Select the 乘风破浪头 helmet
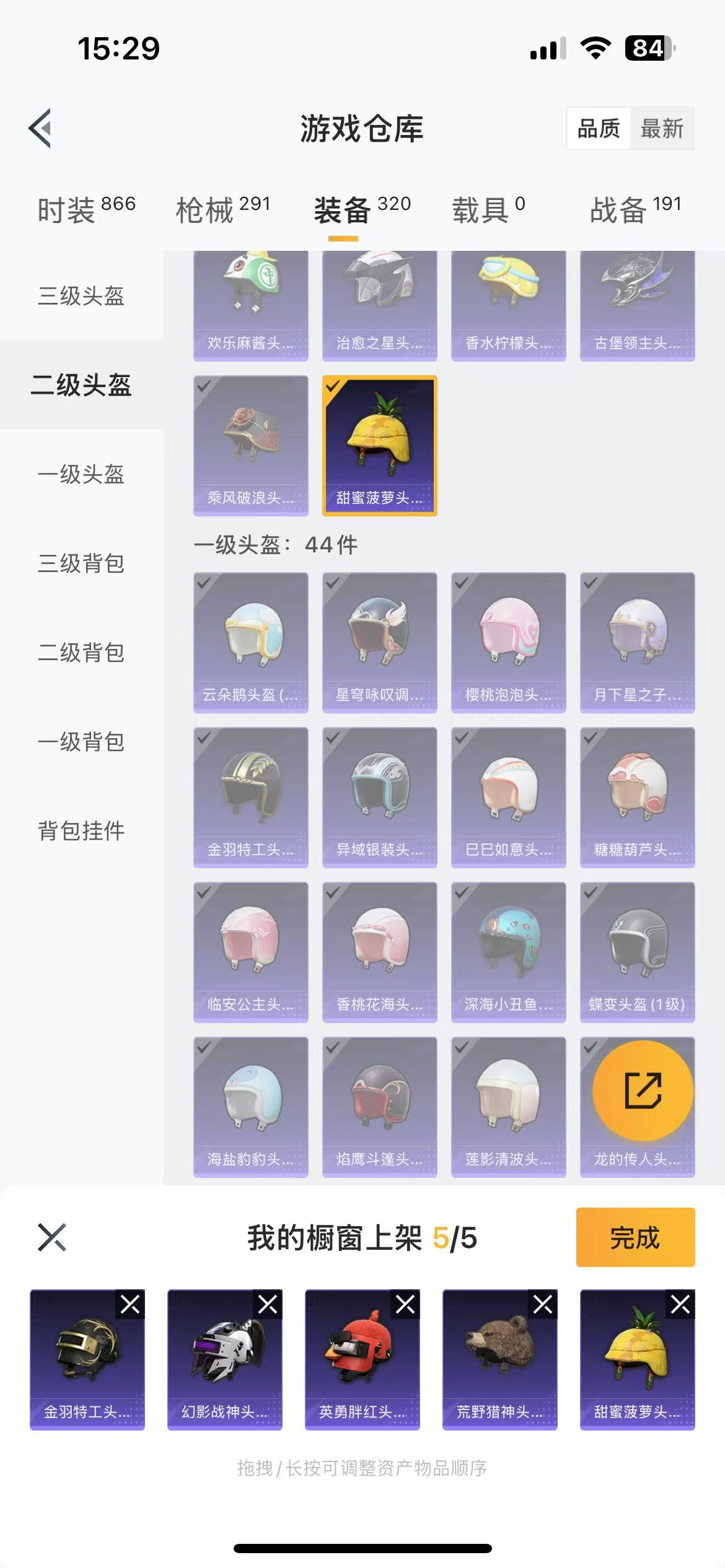Image resolution: width=725 pixels, height=1568 pixels. 250,445
